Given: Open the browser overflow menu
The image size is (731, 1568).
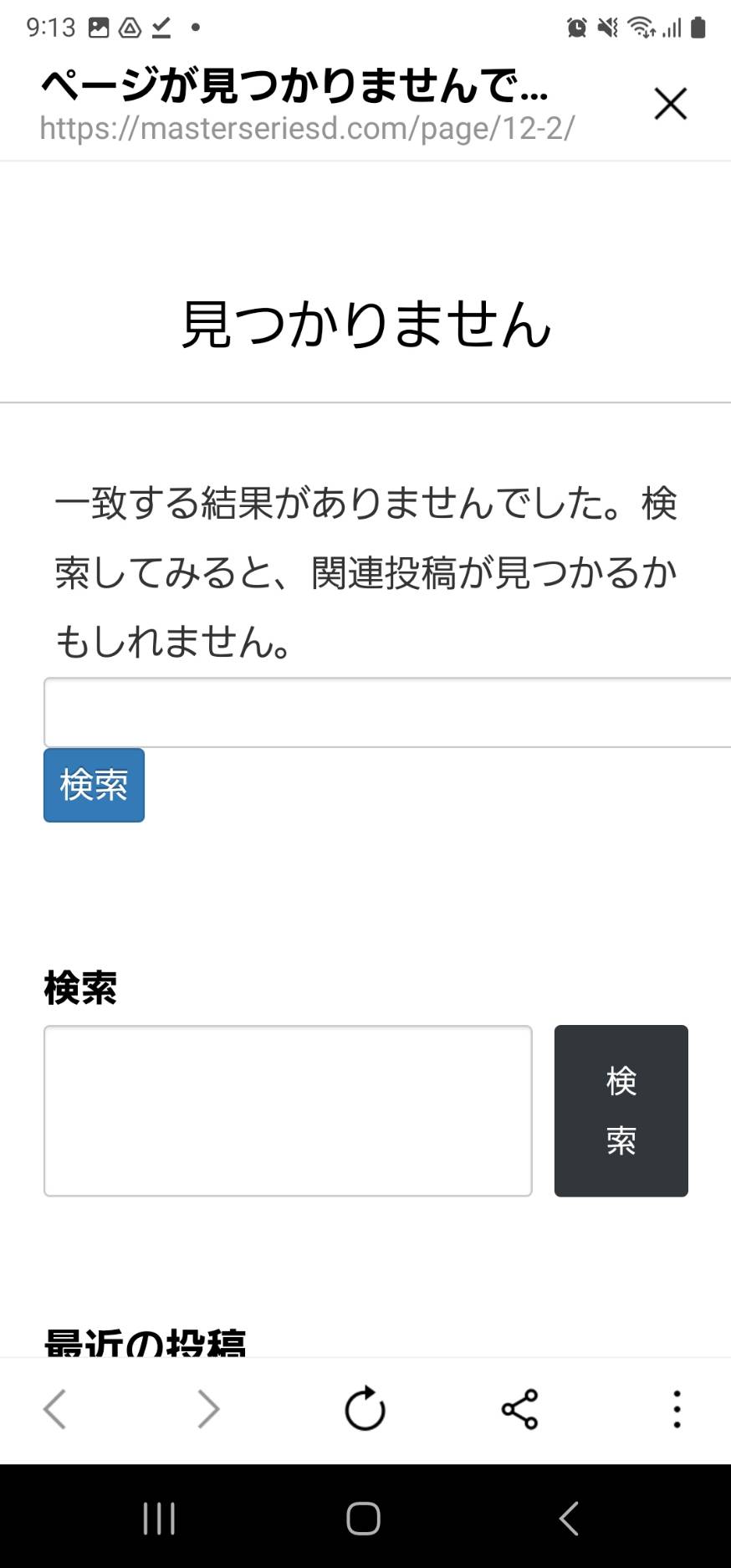Looking at the screenshot, I should pyautogui.click(x=677, y=1409).
